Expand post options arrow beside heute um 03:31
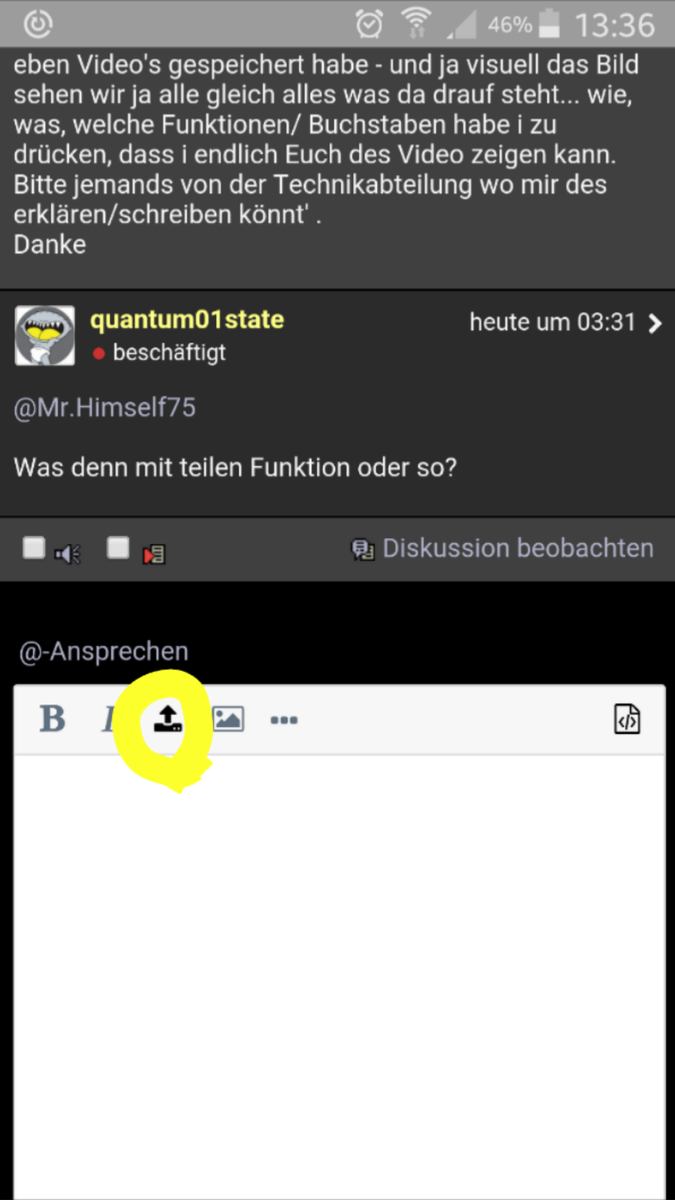 pyautogui.click(x=655, y=323)
